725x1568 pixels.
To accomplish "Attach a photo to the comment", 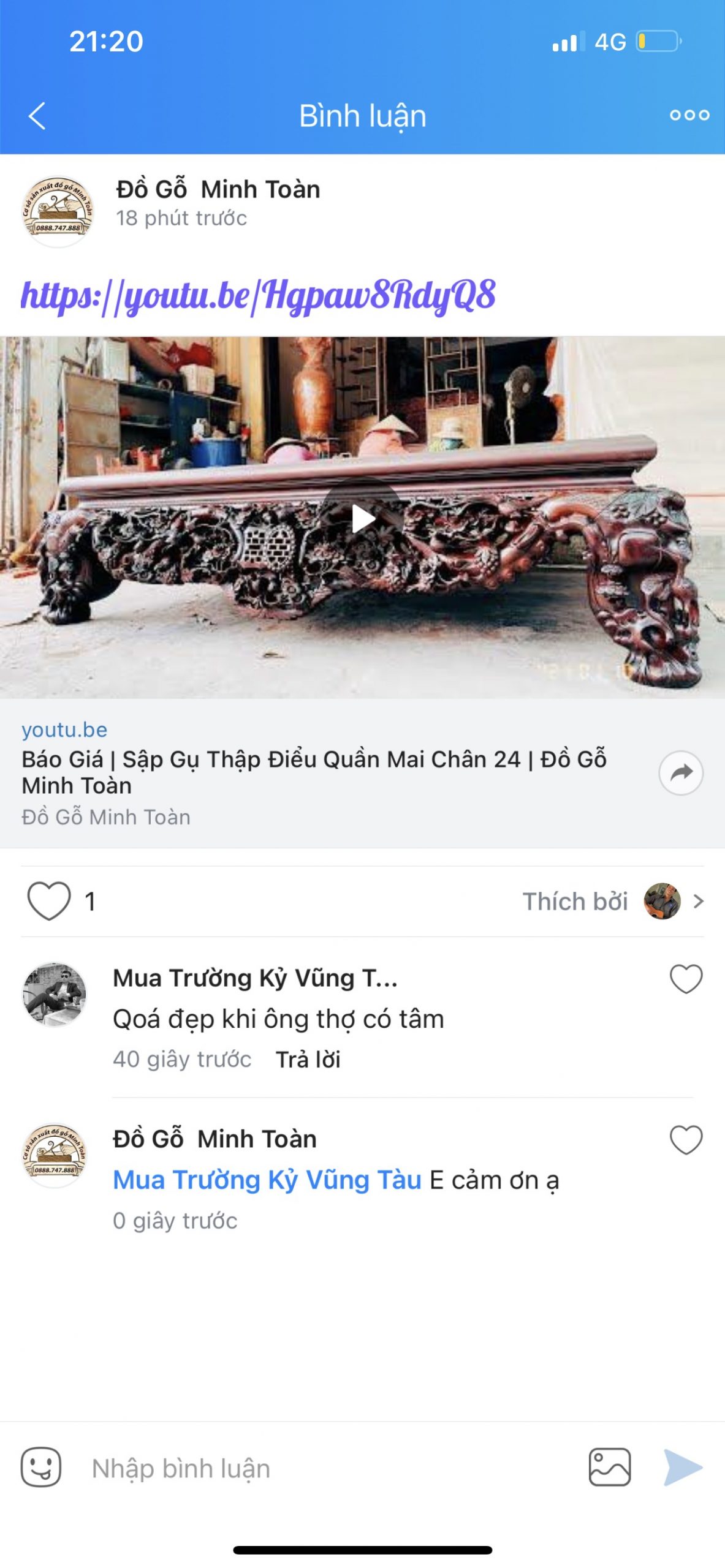I will 609,1468.
